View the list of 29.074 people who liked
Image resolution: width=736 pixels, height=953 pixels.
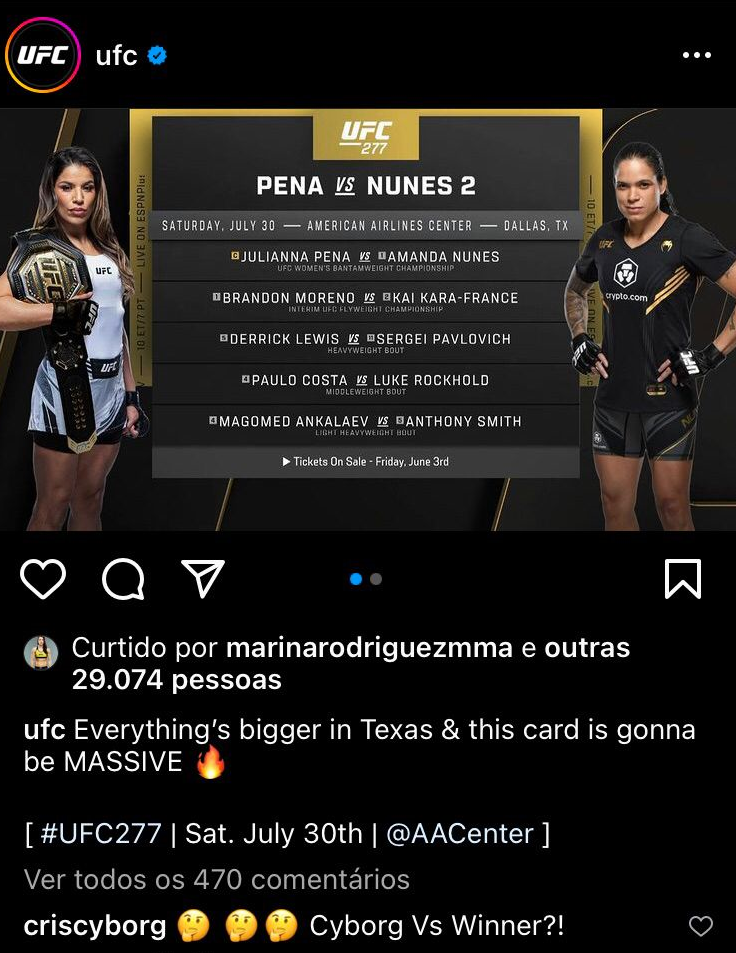click(x=176, y=681)
